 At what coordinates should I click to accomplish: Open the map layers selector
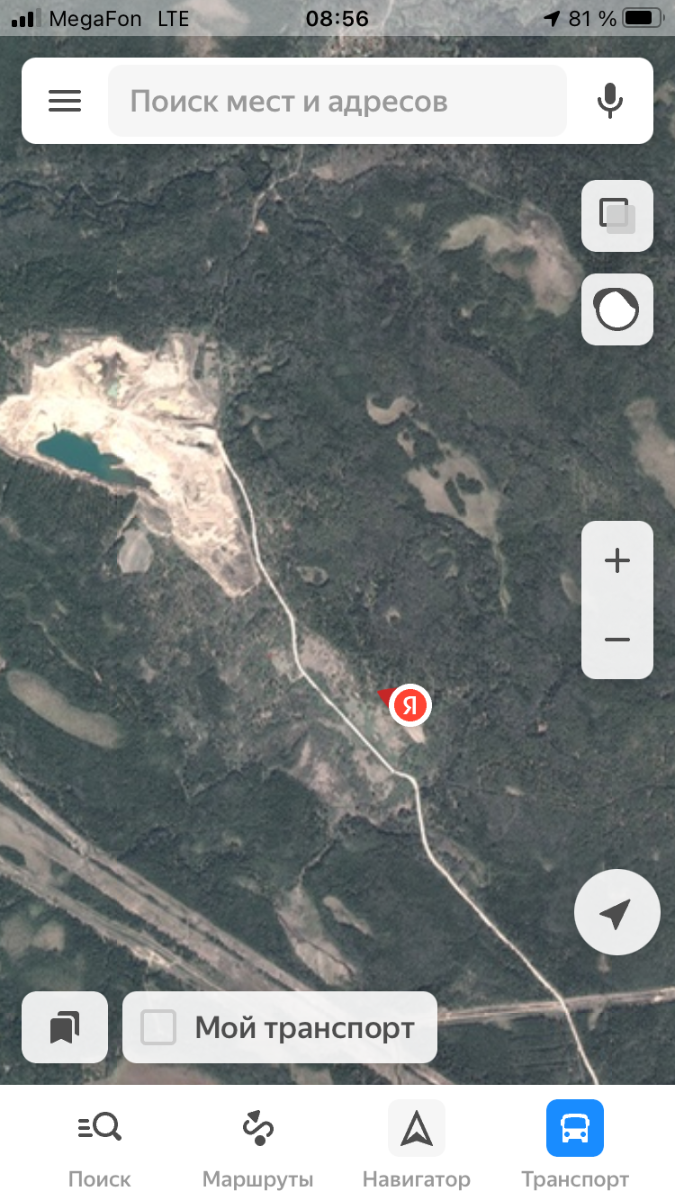[617, 216]
